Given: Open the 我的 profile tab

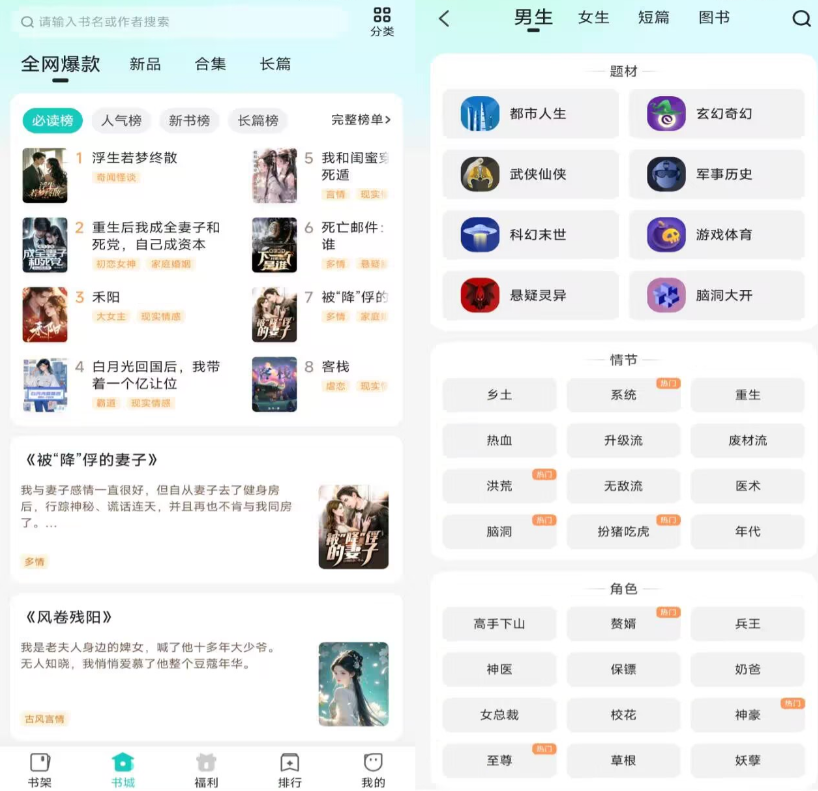Looking at the screenshot, I should pos(373,769).
